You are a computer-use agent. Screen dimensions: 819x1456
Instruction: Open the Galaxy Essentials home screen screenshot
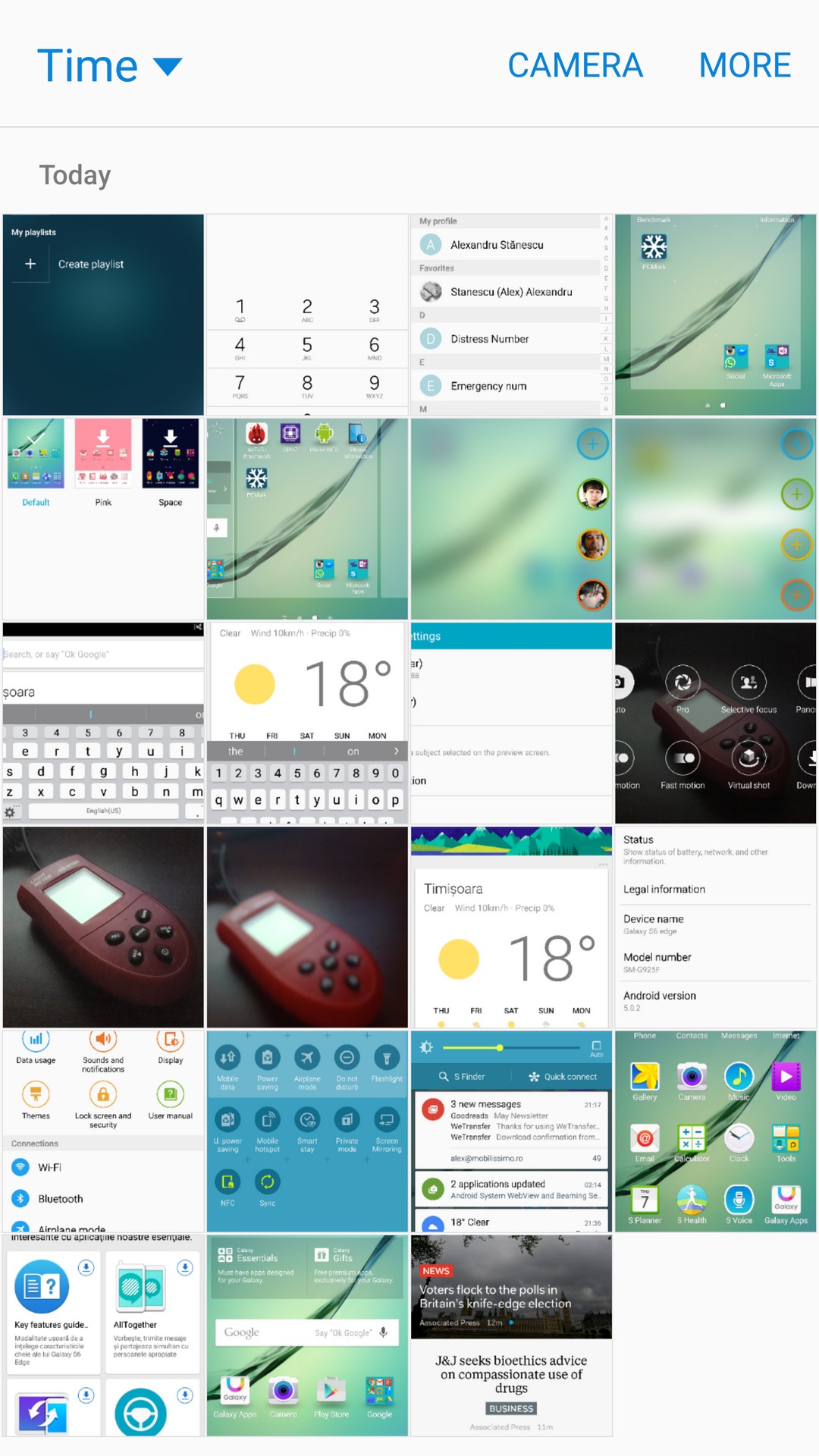click(307, 1335)
